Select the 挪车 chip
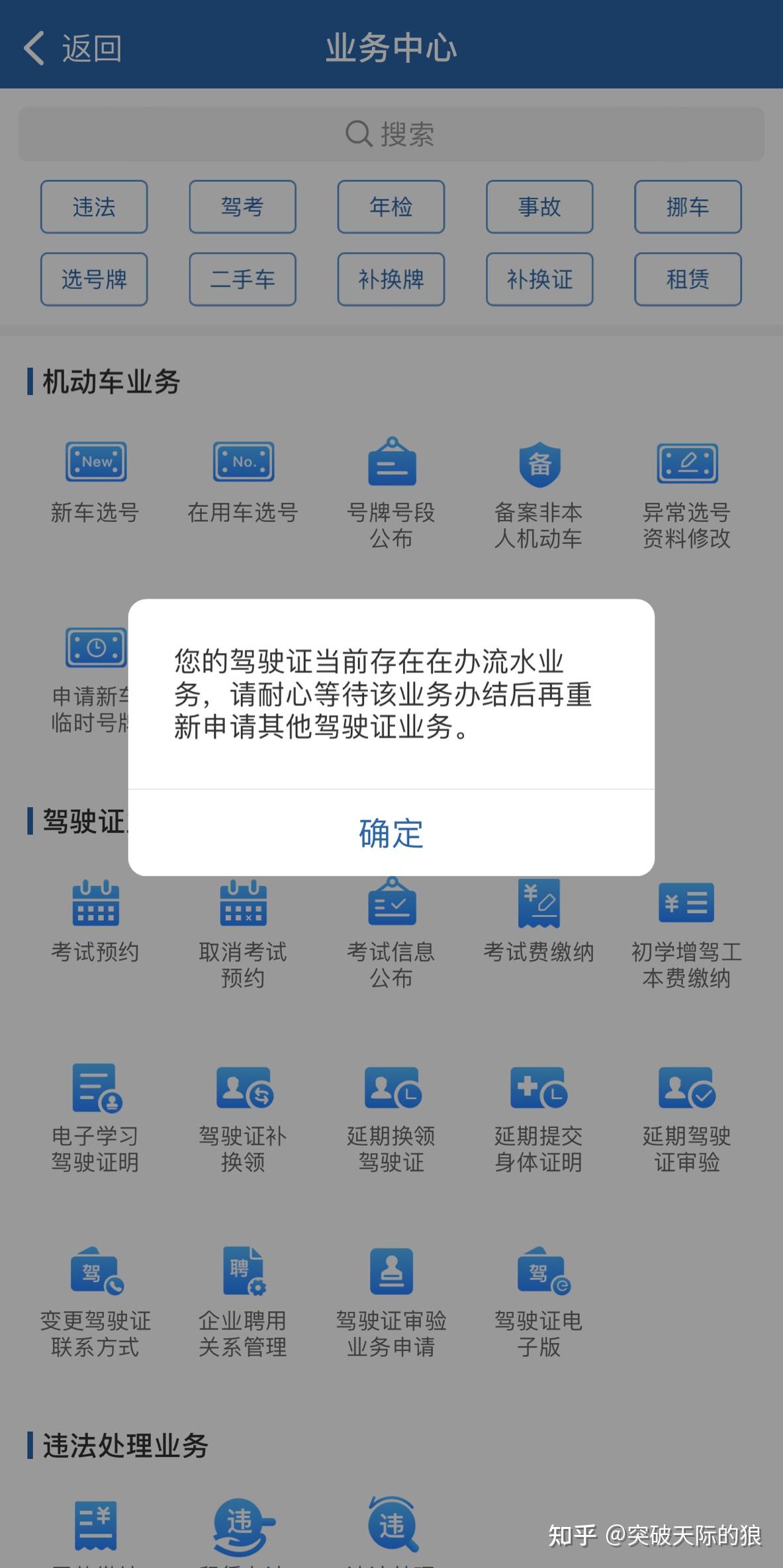783x1568 pixels. [x=687, y=207]
